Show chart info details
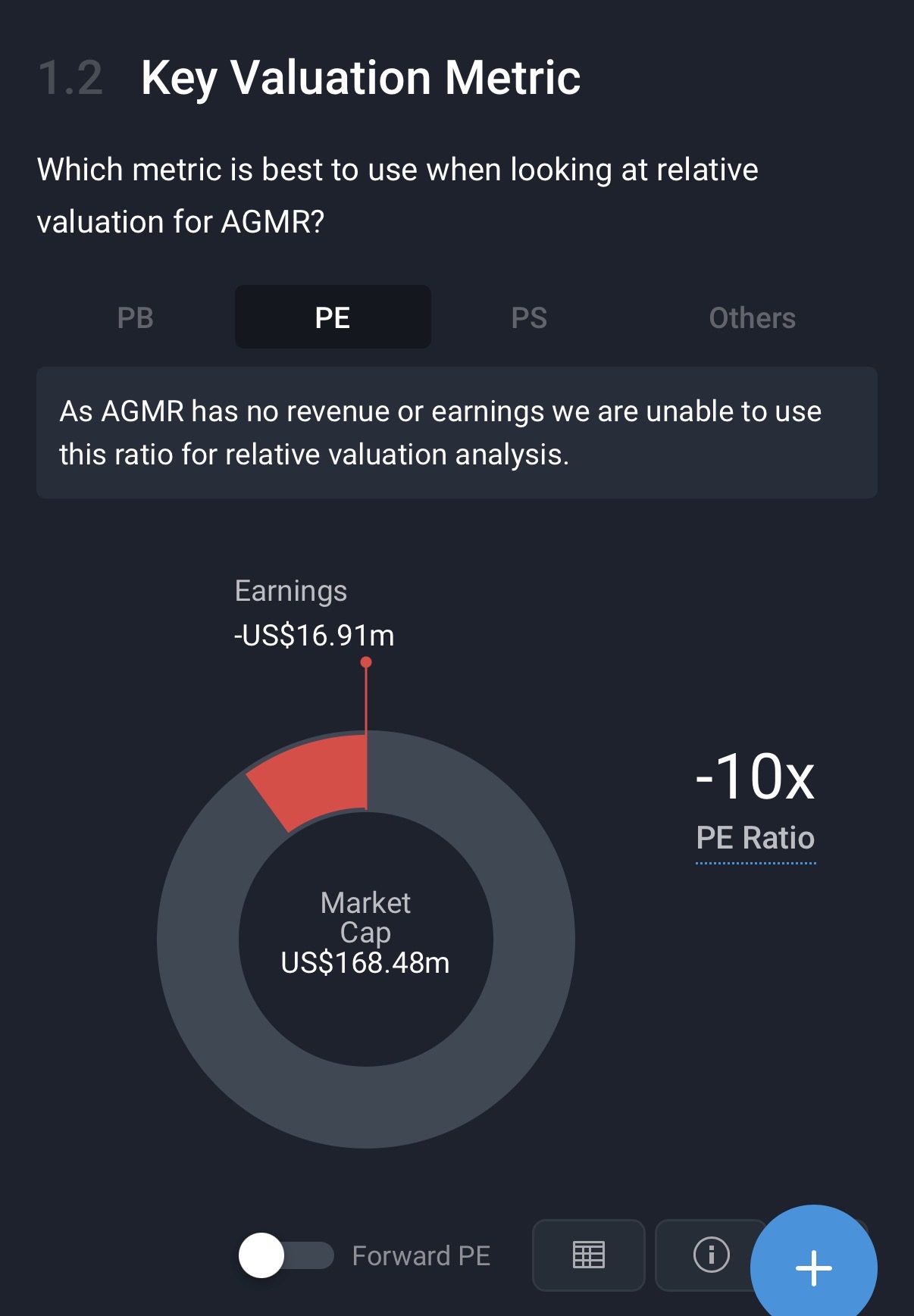The width and height of the screenshot is (914, 1316). tap(710, 1255)
